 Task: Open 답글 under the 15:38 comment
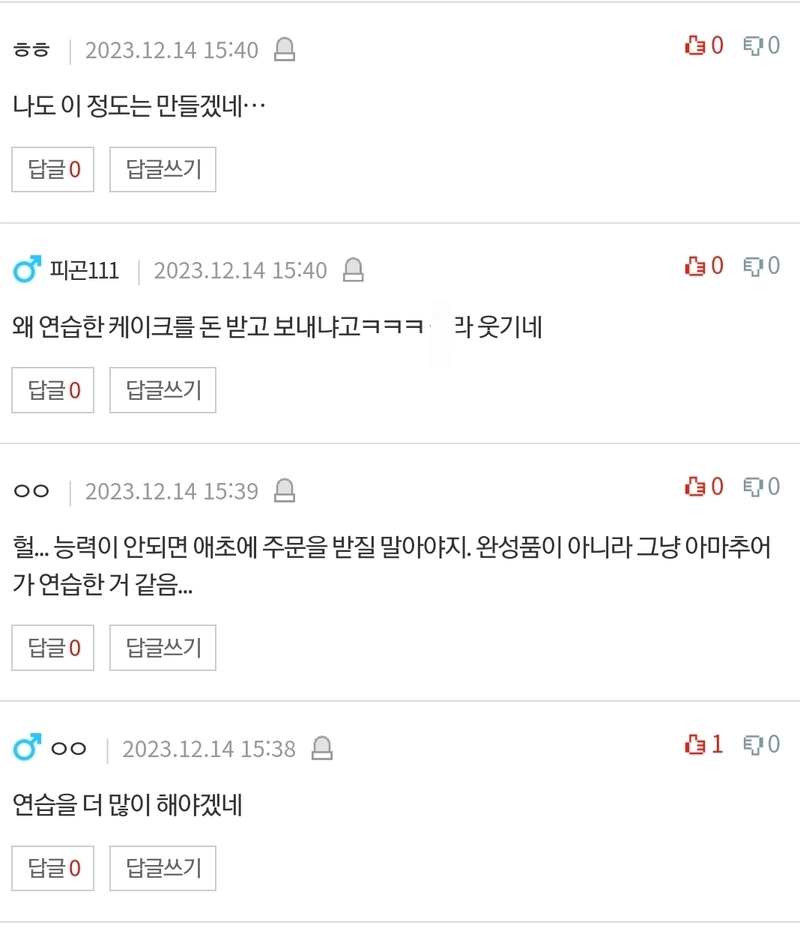[53, 868]
